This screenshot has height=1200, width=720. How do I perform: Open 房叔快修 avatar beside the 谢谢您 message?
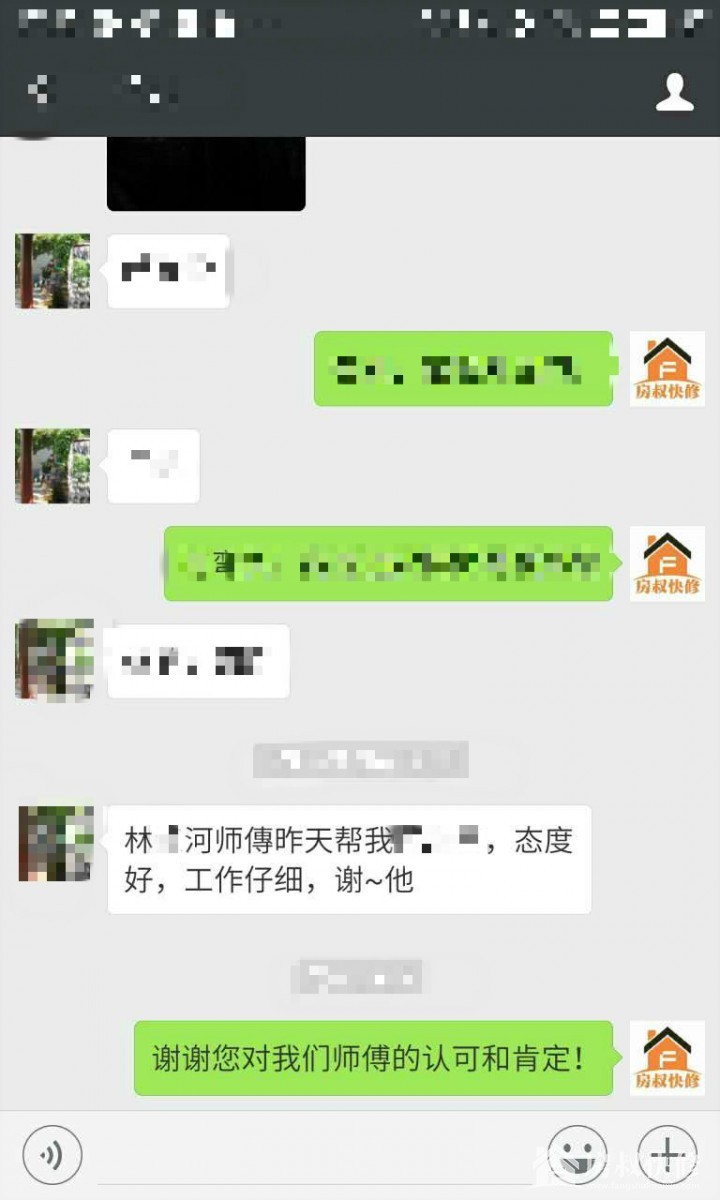pos(667,1058)
